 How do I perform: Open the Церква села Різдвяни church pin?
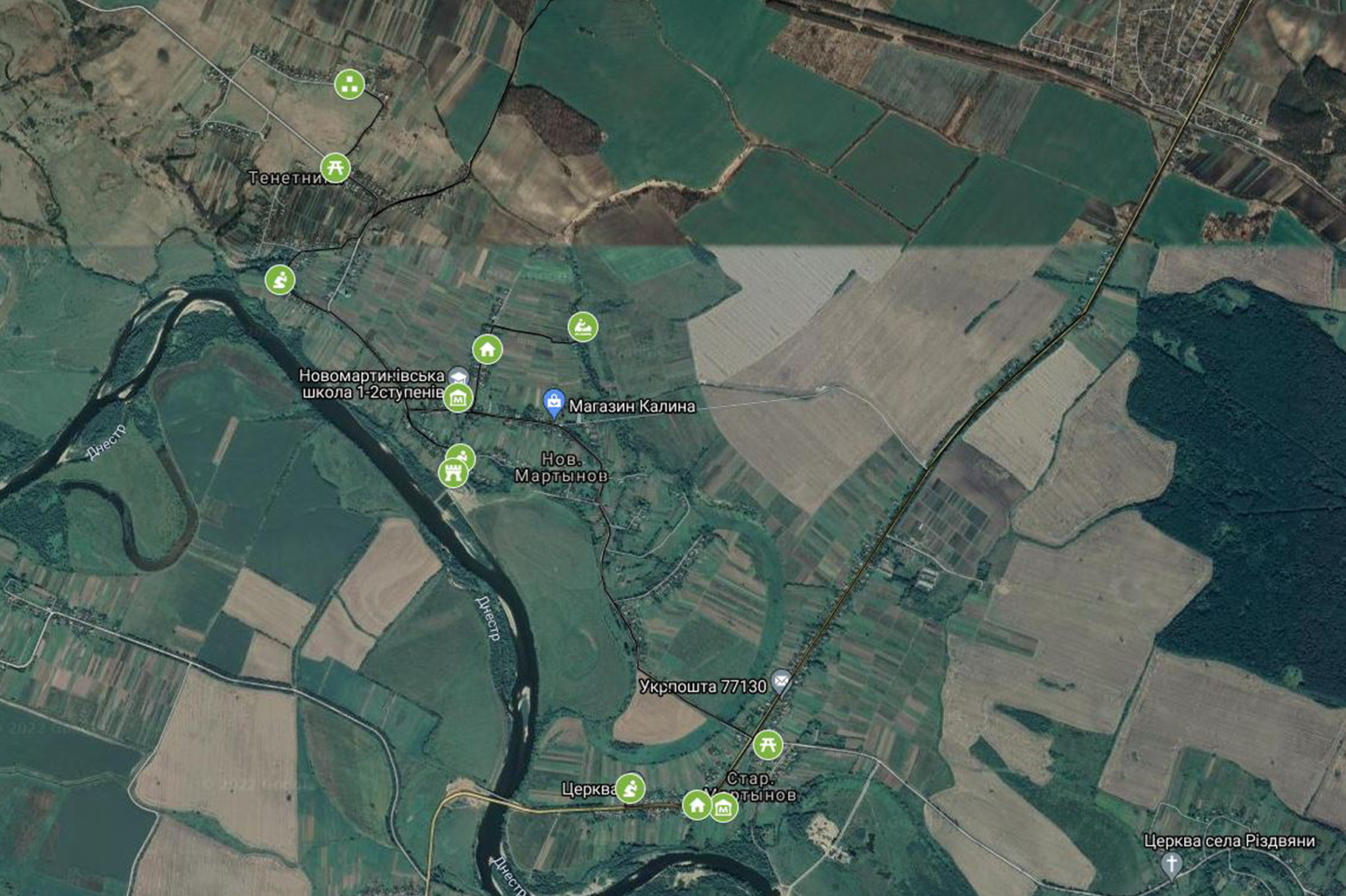coord(1172,863)
